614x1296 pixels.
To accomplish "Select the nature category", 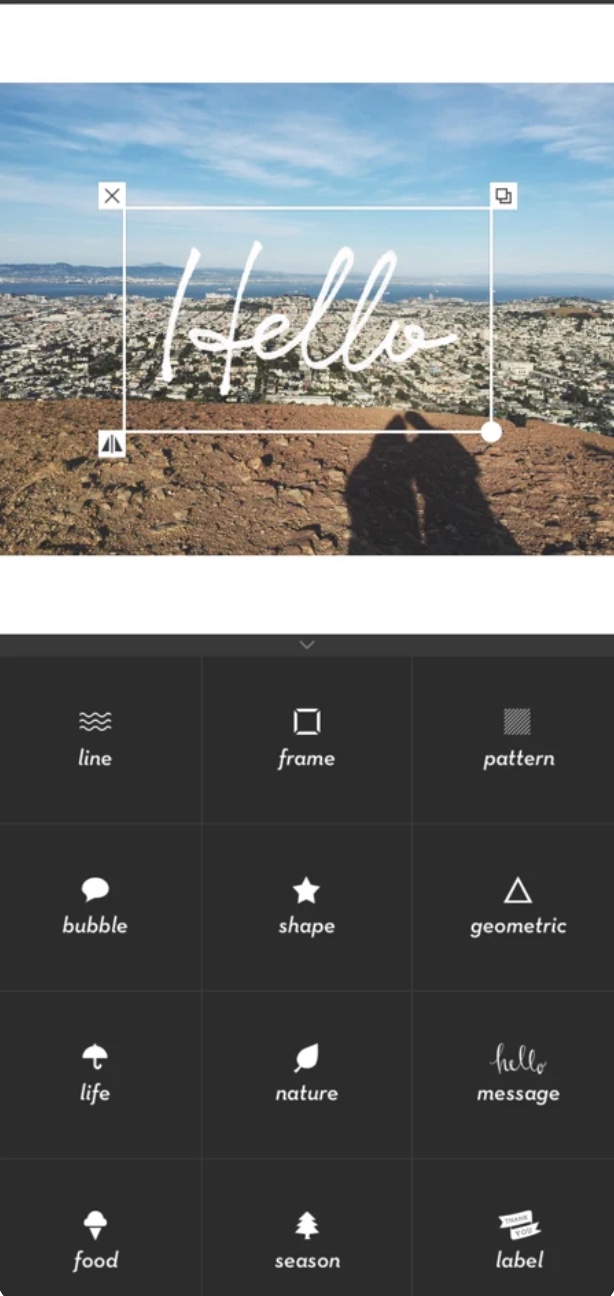I will (306, 1073).
